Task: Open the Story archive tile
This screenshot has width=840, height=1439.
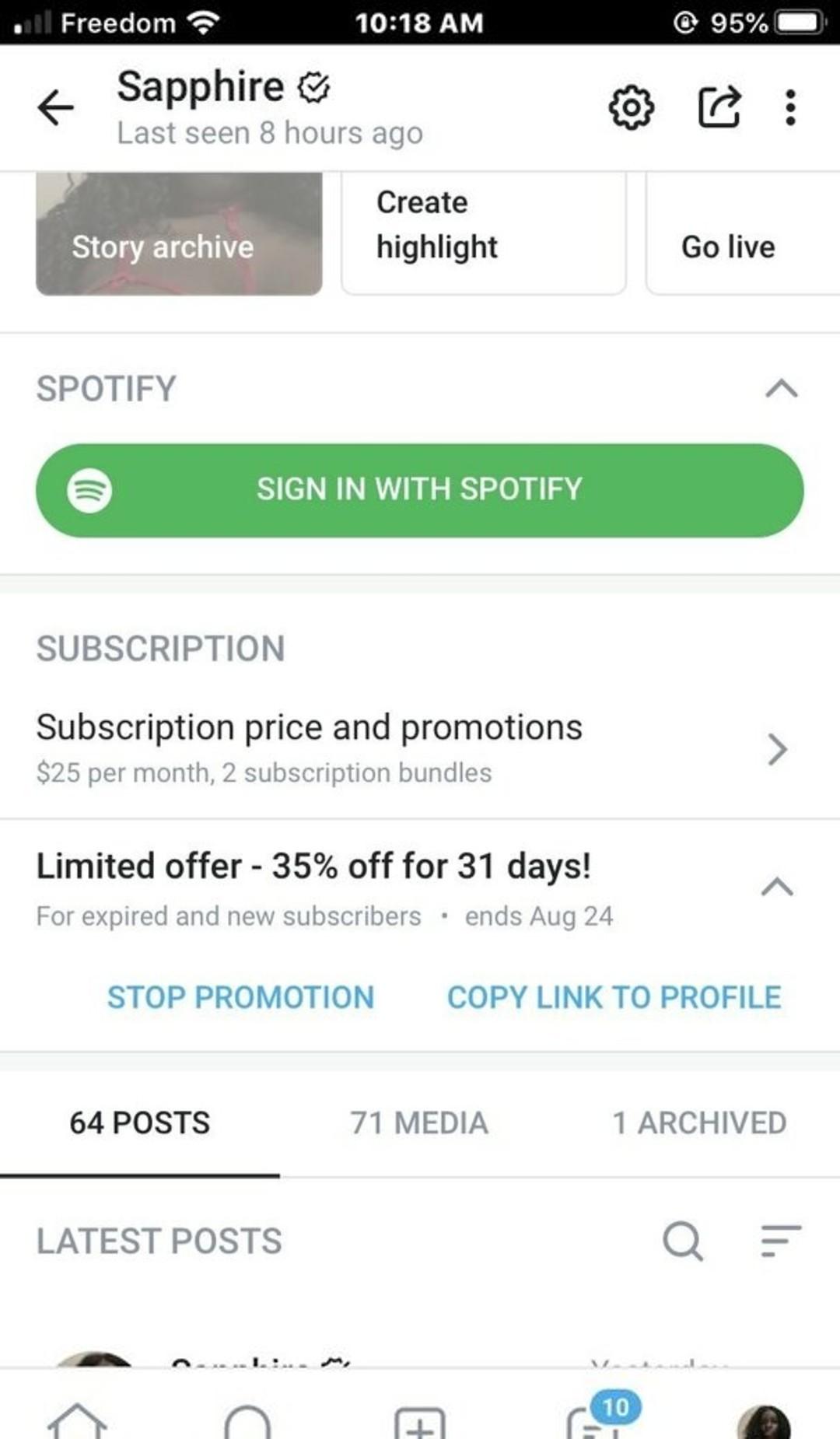Action: (179, 233)
